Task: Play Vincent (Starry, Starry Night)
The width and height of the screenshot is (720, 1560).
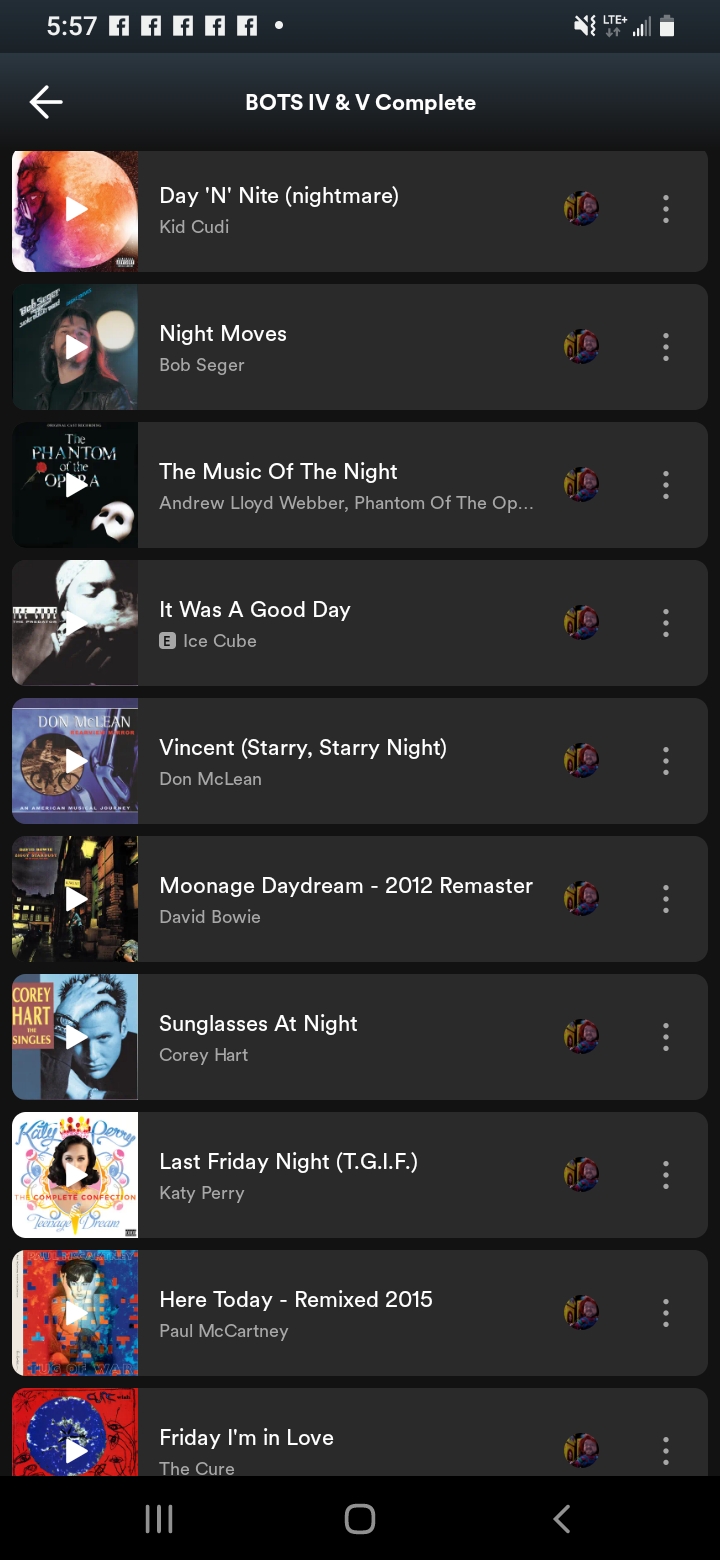Action: point(76,761)
